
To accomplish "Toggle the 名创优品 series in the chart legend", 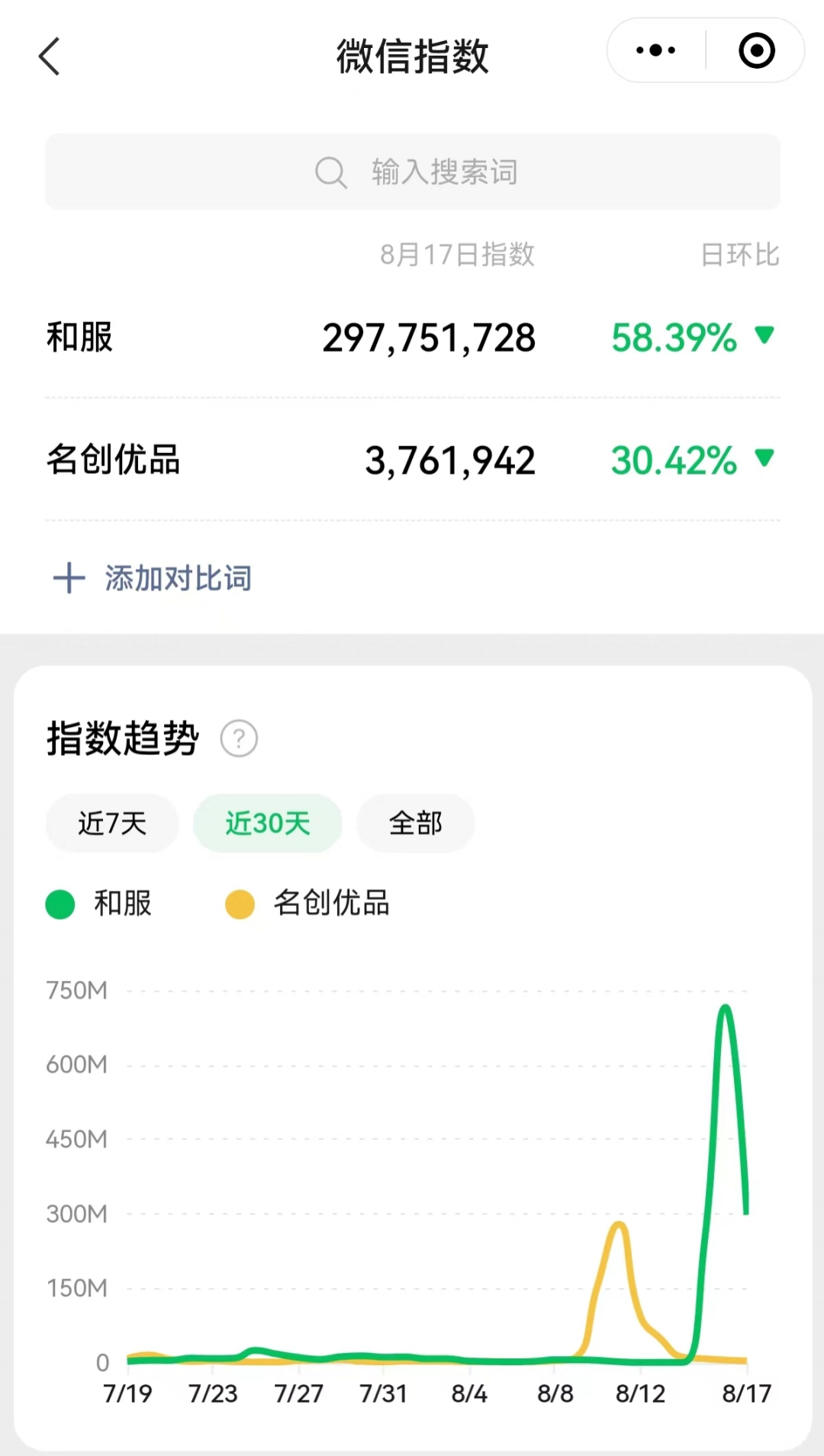I will 308,904.
